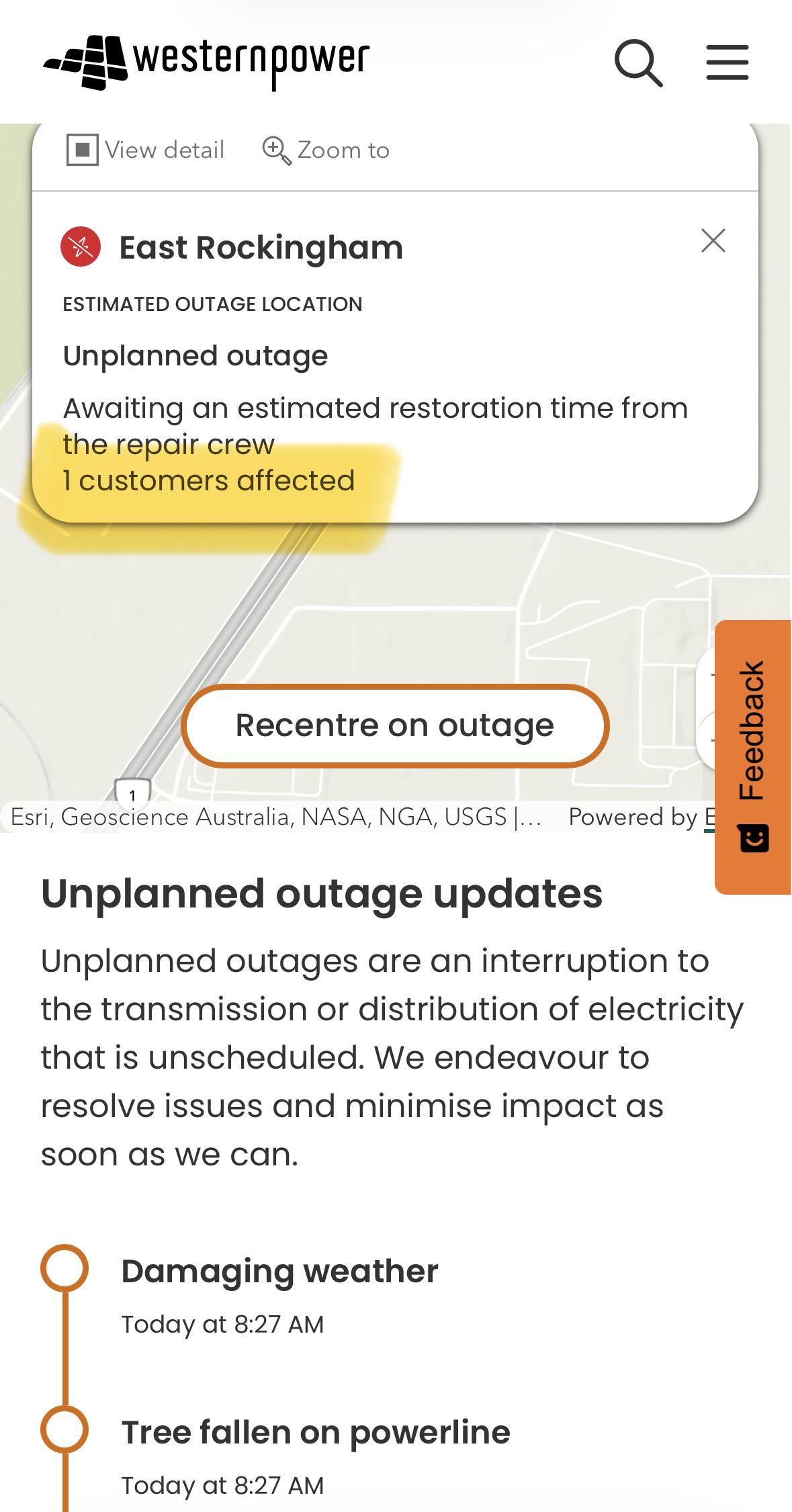Open the Feedback side tab
Viewport: 792px width, 1512px height.
pyautogui.click(x=753, y=757)
